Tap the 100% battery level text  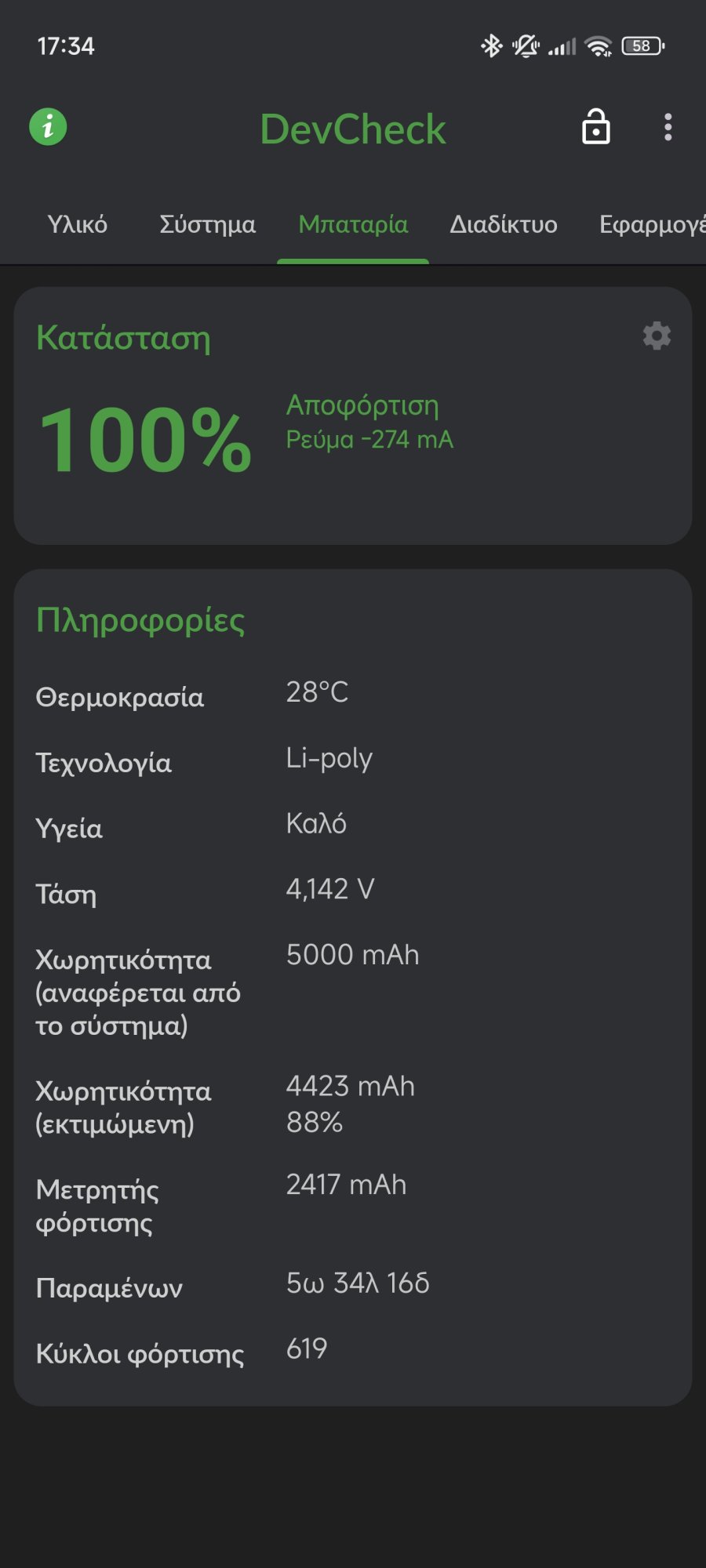[x=146, y=441]
